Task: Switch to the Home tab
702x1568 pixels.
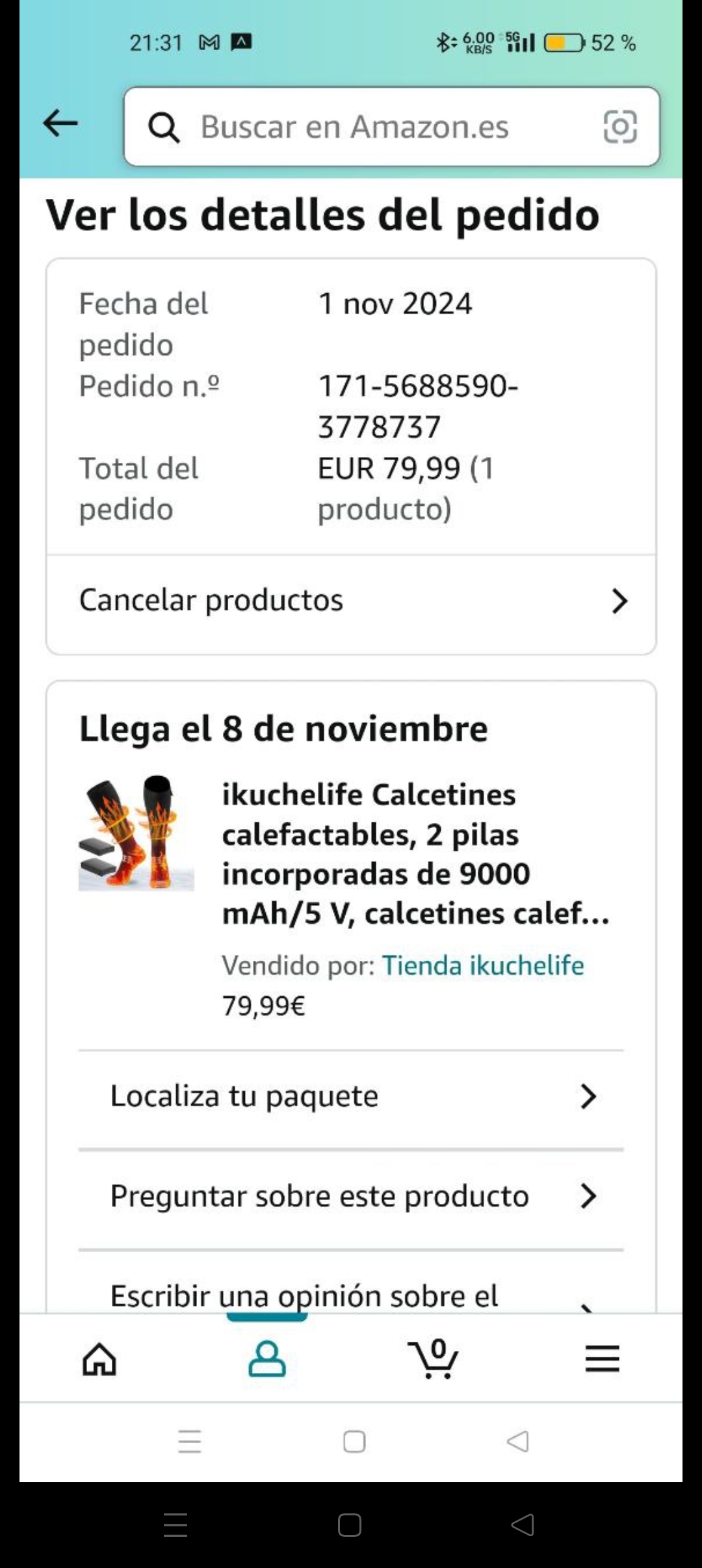Action: tap(99, 1359)
